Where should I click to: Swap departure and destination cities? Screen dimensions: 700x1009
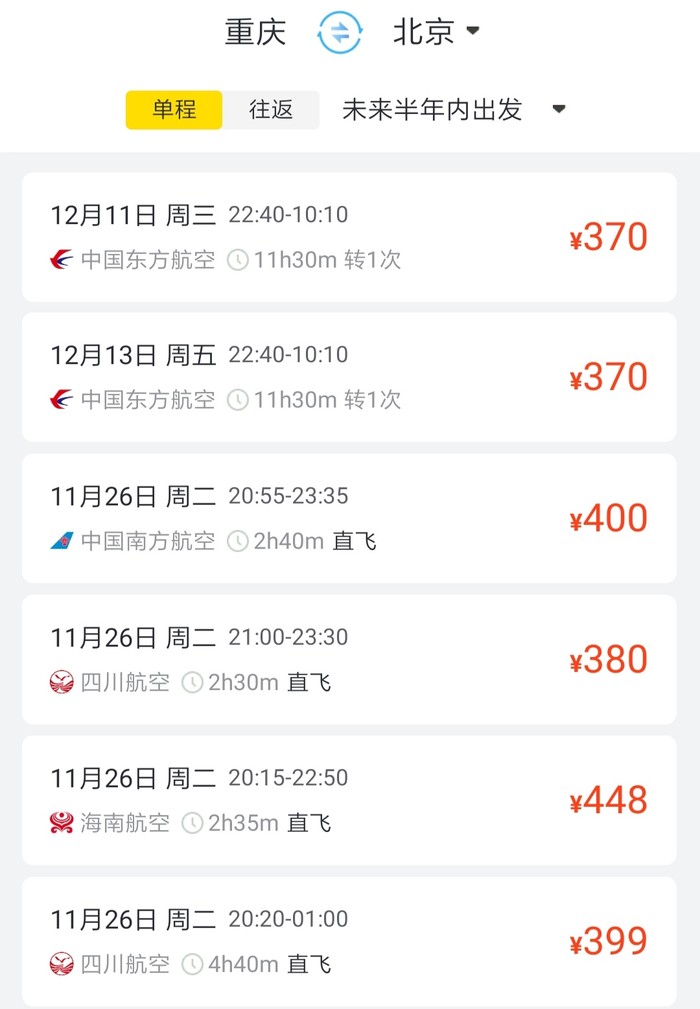click(340, 32)
